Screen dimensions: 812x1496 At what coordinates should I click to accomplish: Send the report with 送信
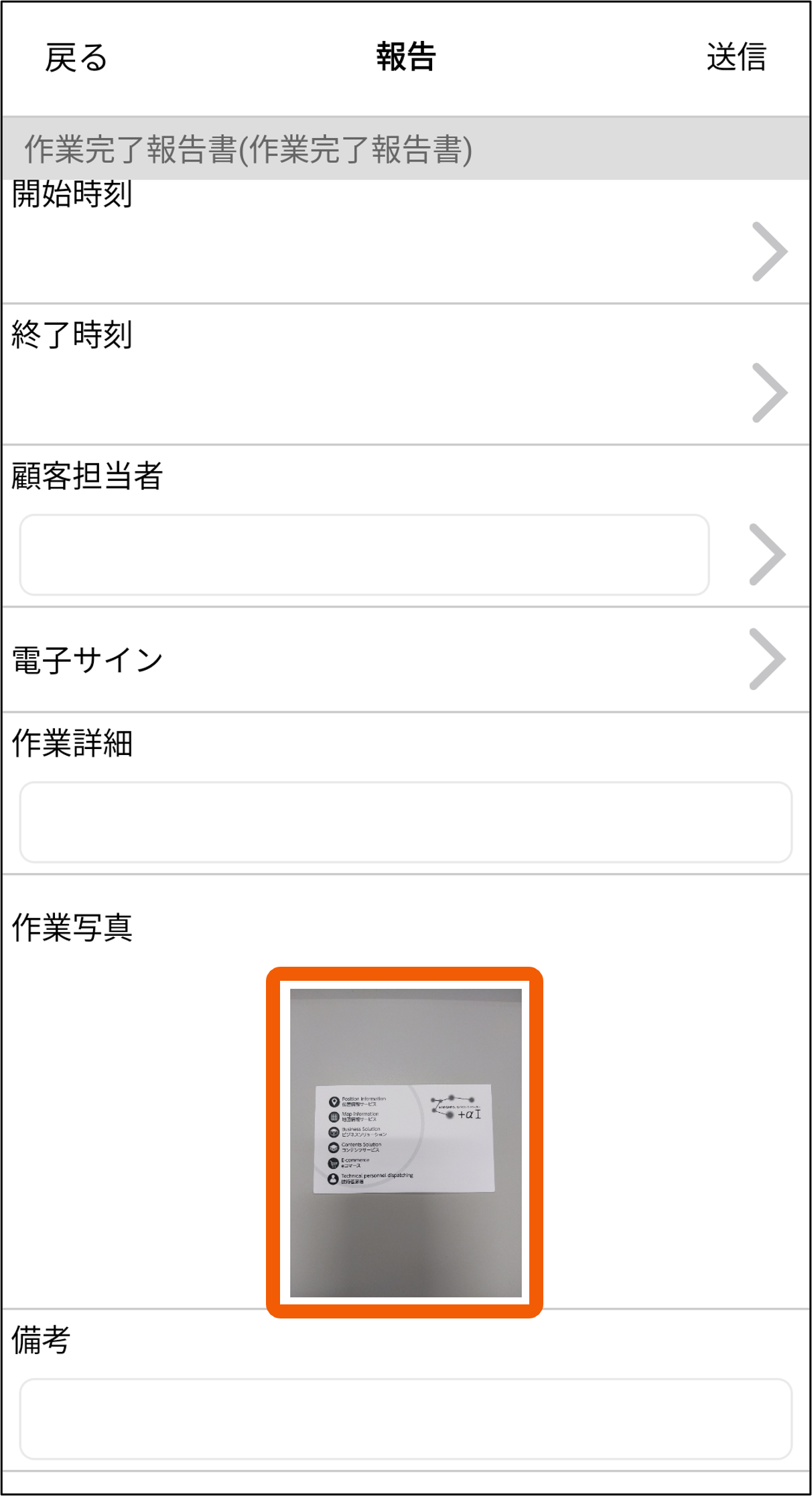coord(736,57)
